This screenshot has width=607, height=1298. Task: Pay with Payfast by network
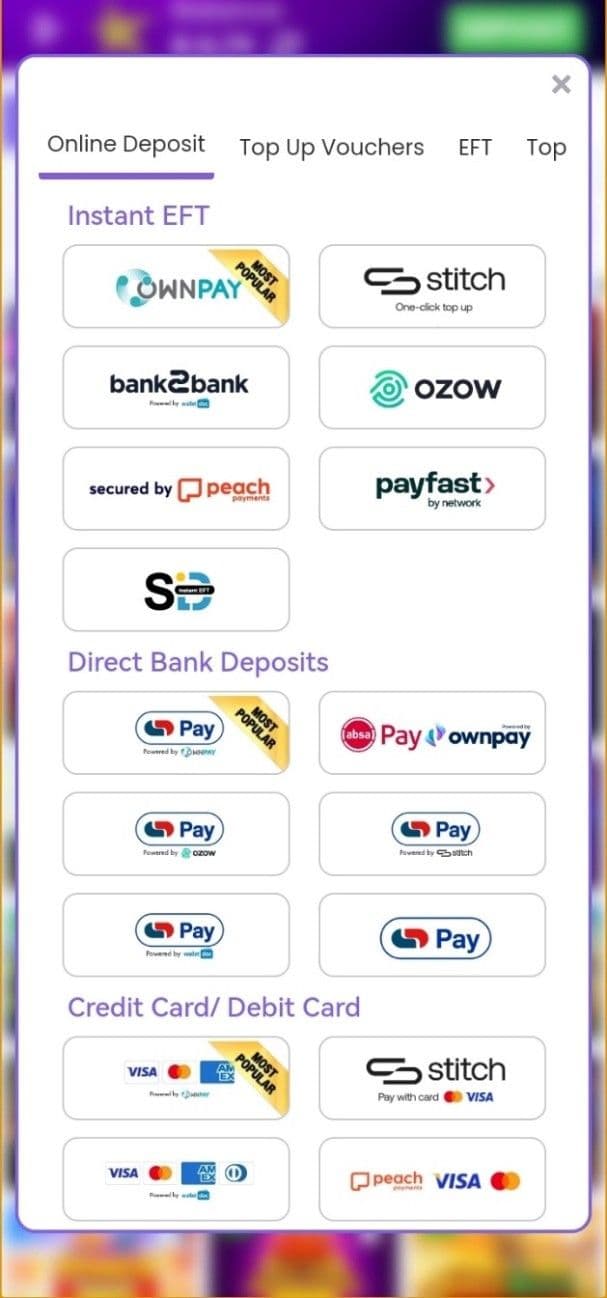(x=432, y=488)
